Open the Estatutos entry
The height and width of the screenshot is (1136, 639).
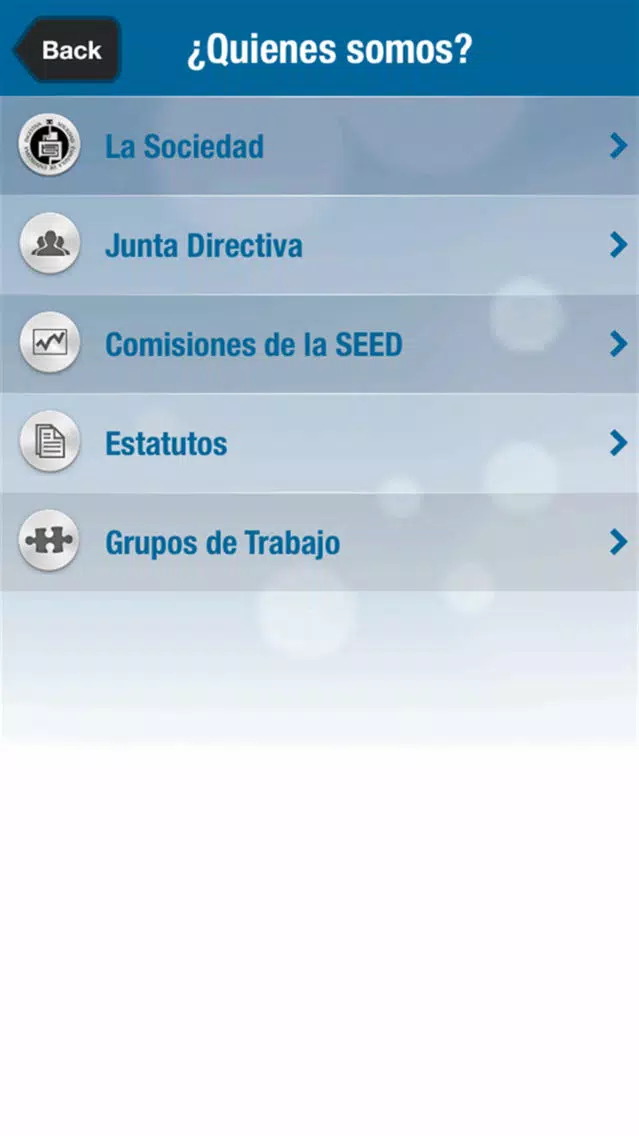pyautogui.click(x=320, y=443)
